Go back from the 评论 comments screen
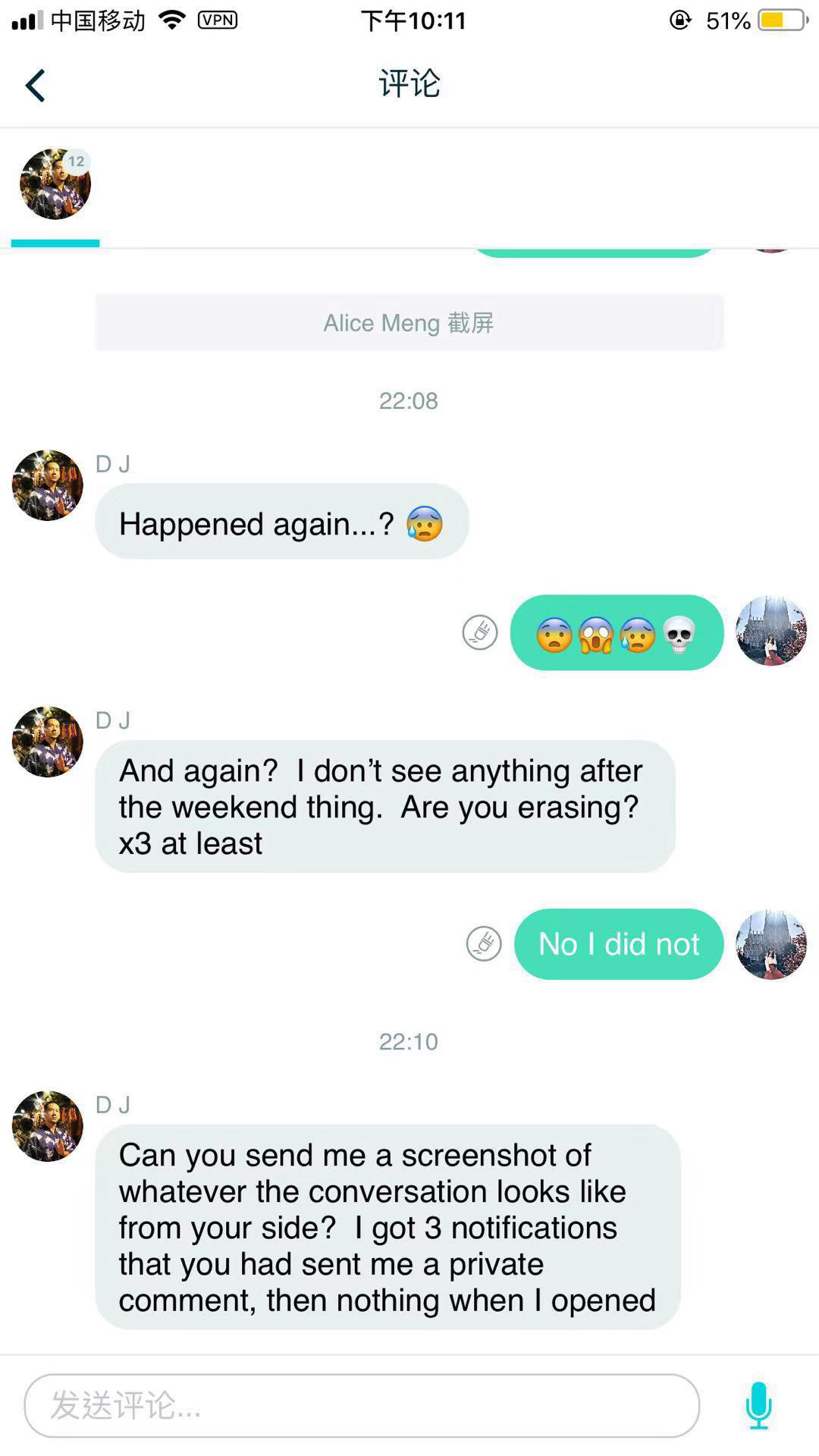Image resolution: width=819 pixels, height=1456 pixels. [x=36, y=85]
